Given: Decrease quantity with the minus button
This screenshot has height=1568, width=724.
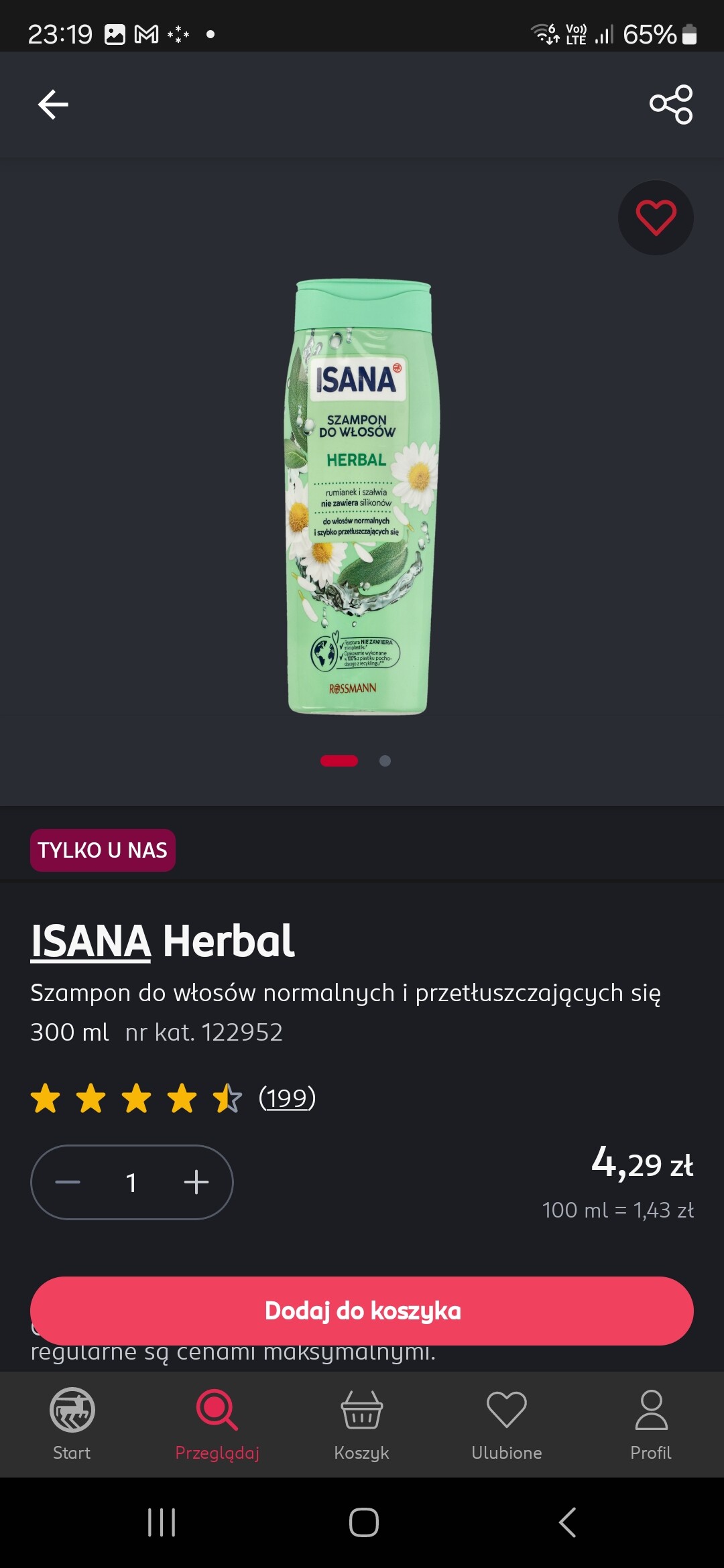Looking at the screenshot, I should tap(68, 1182).
